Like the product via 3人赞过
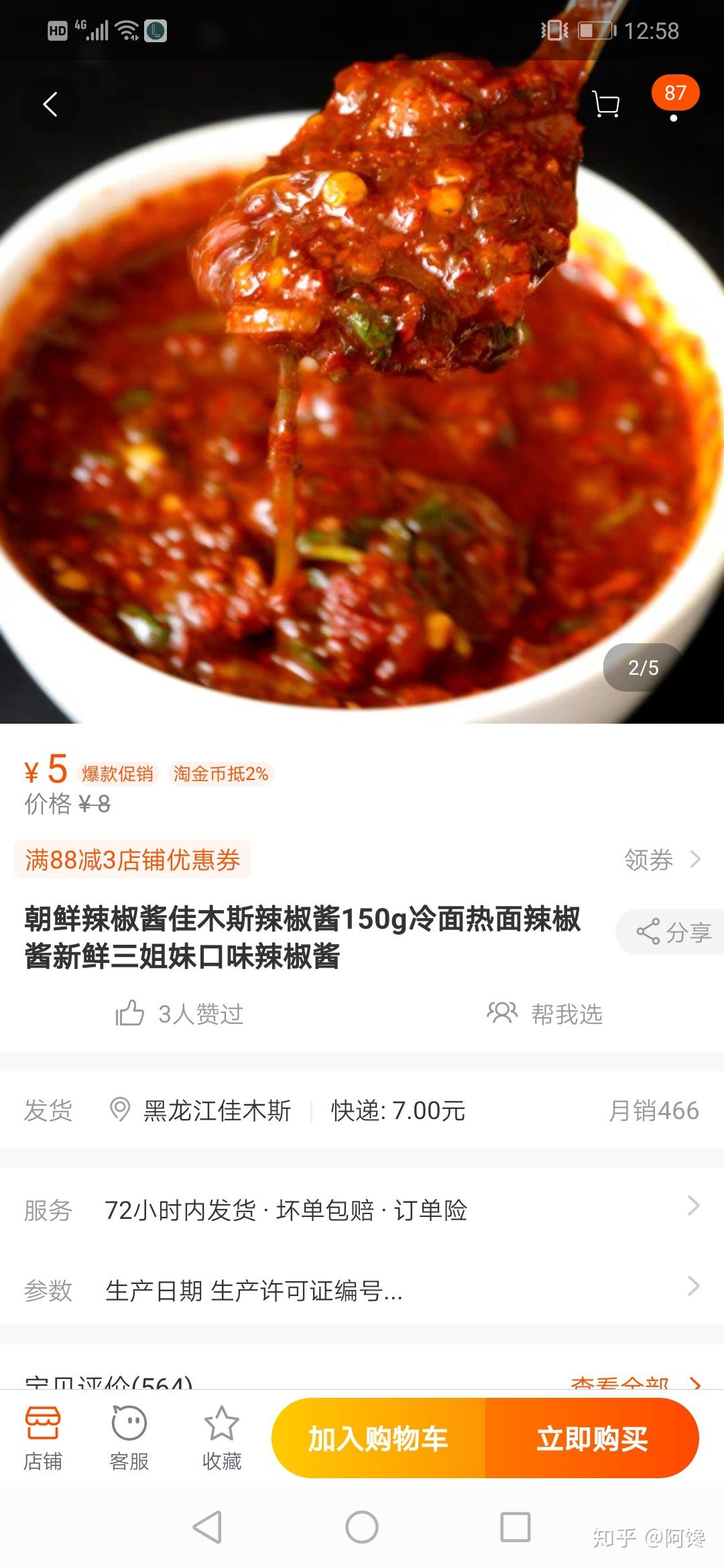The height and width of the screenshot is (1568, 724). point(180,1014)
